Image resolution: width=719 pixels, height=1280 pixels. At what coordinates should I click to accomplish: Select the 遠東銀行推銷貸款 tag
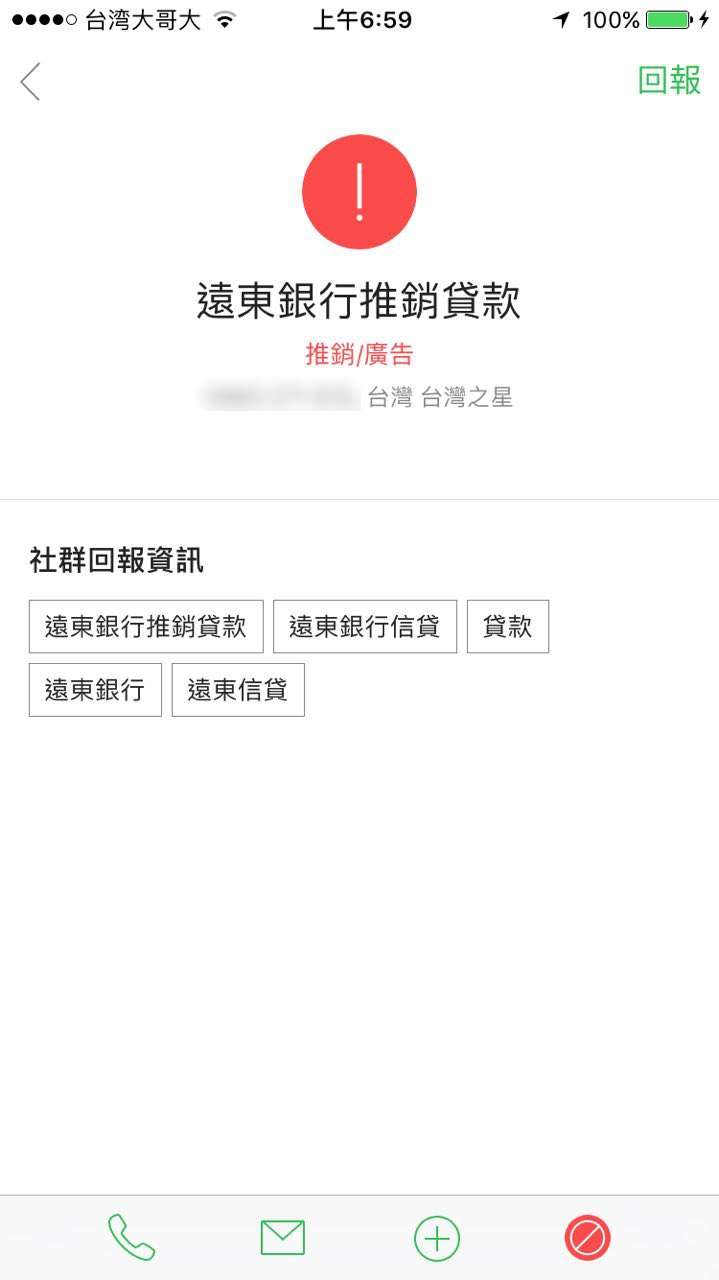(146, 627)
